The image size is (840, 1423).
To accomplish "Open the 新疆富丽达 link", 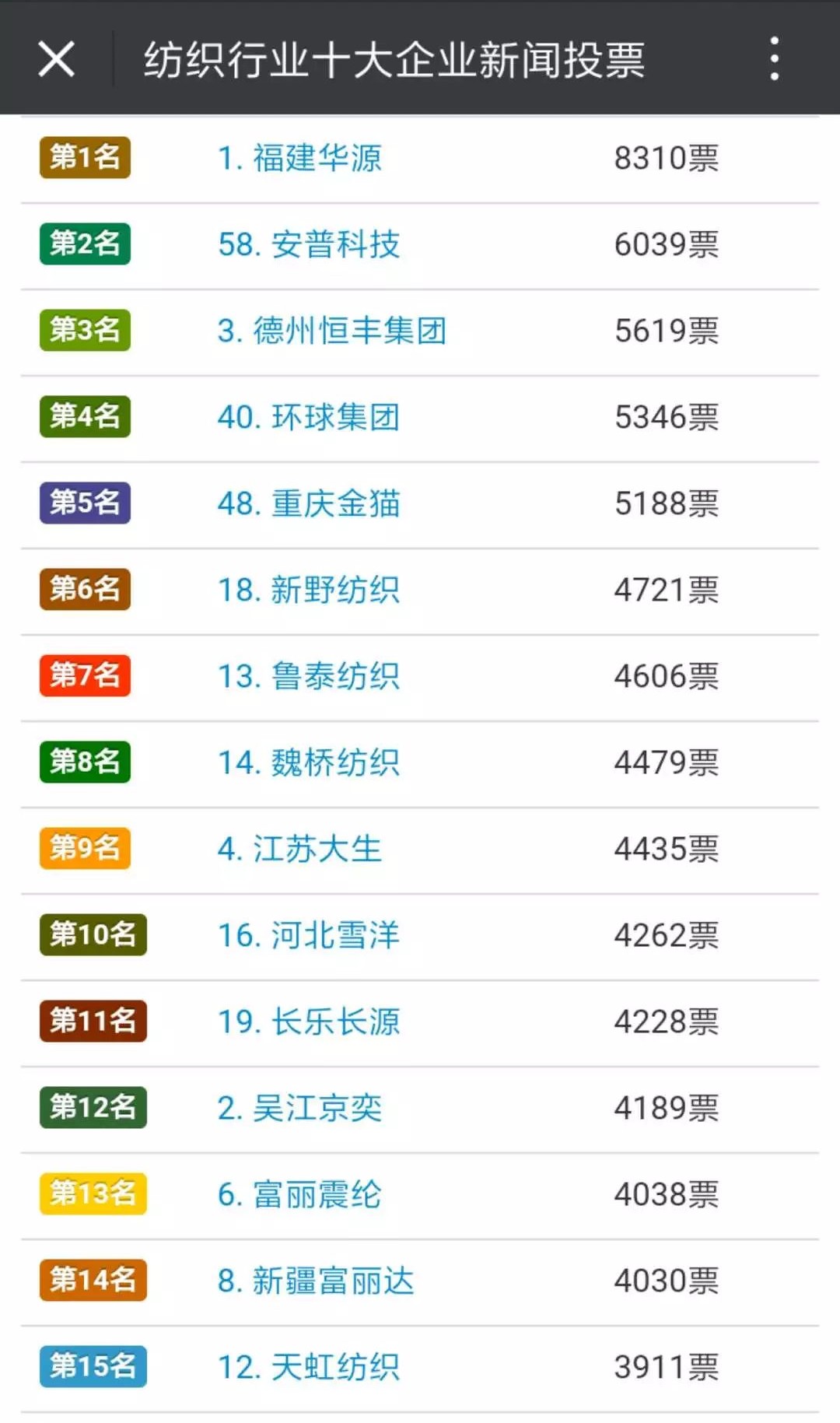I will click(x=316, y=1281).
